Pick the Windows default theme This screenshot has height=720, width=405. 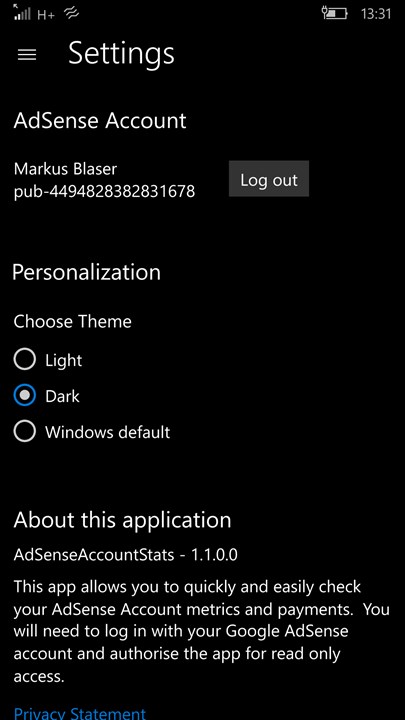tap(92, 432)
